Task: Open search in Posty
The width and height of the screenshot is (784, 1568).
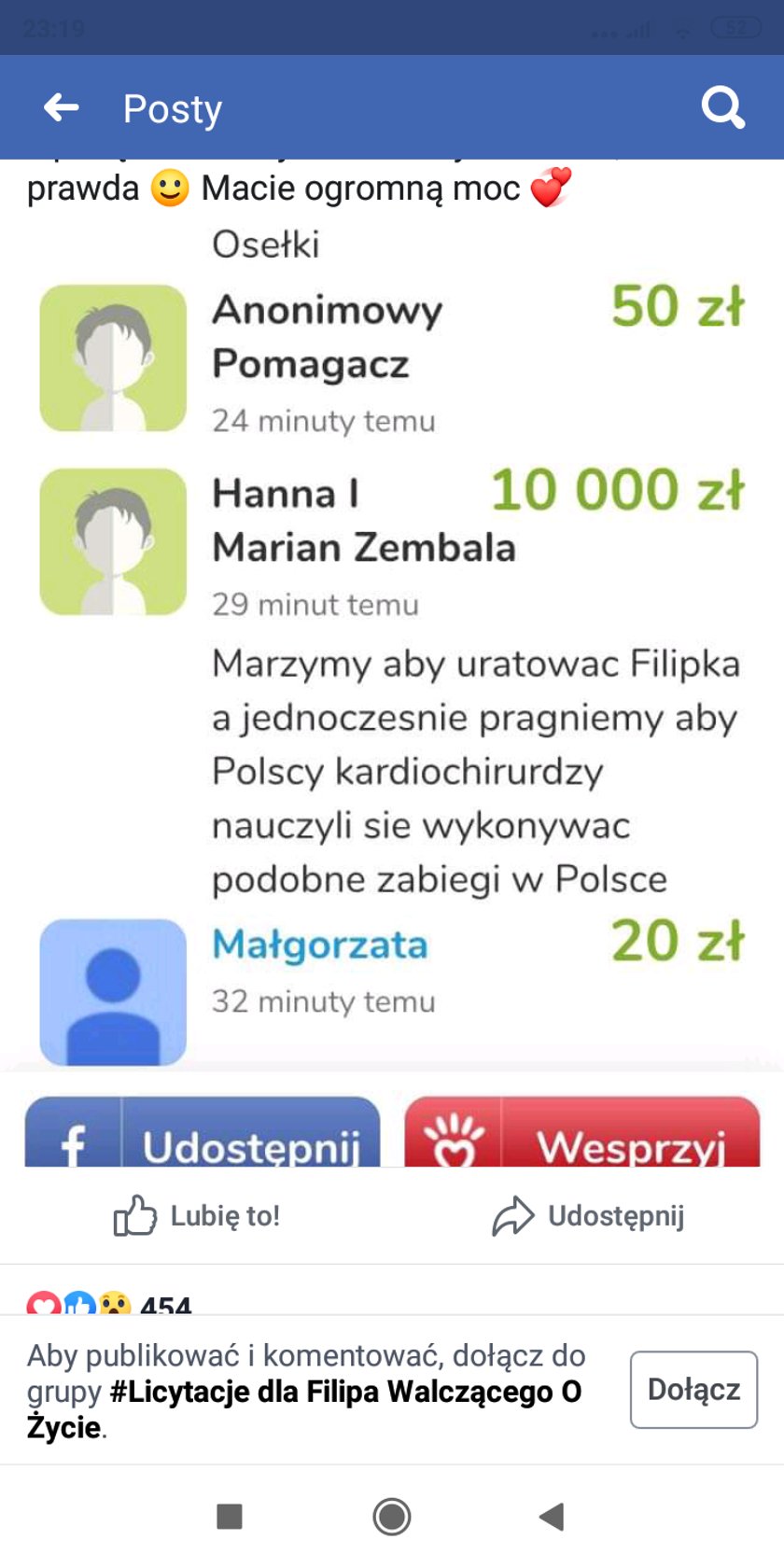Action: tap(722, 108)
